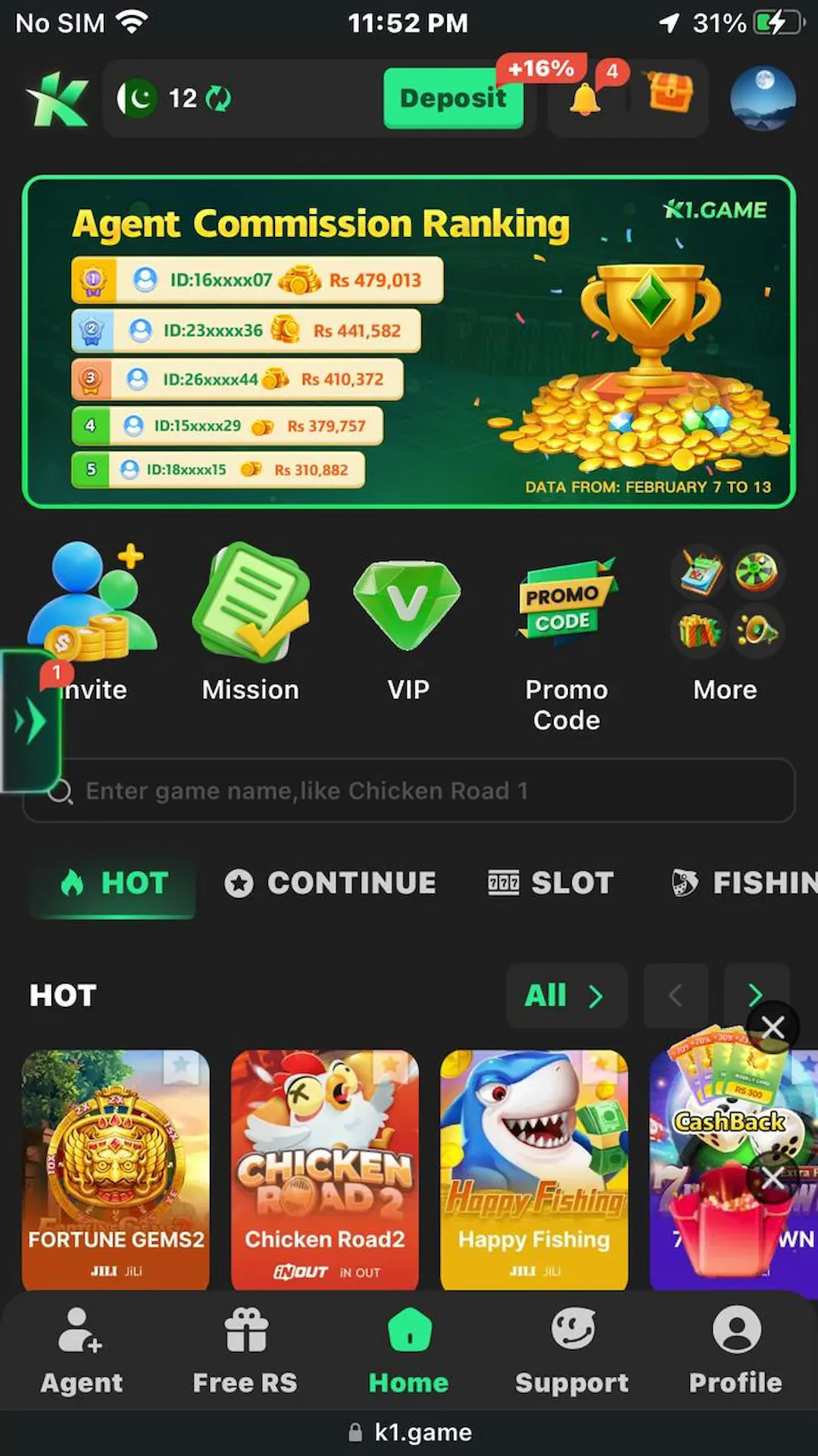The image size is (818, 1456).
Task: Open the notifications bell
Action: (x=585, y=99)
